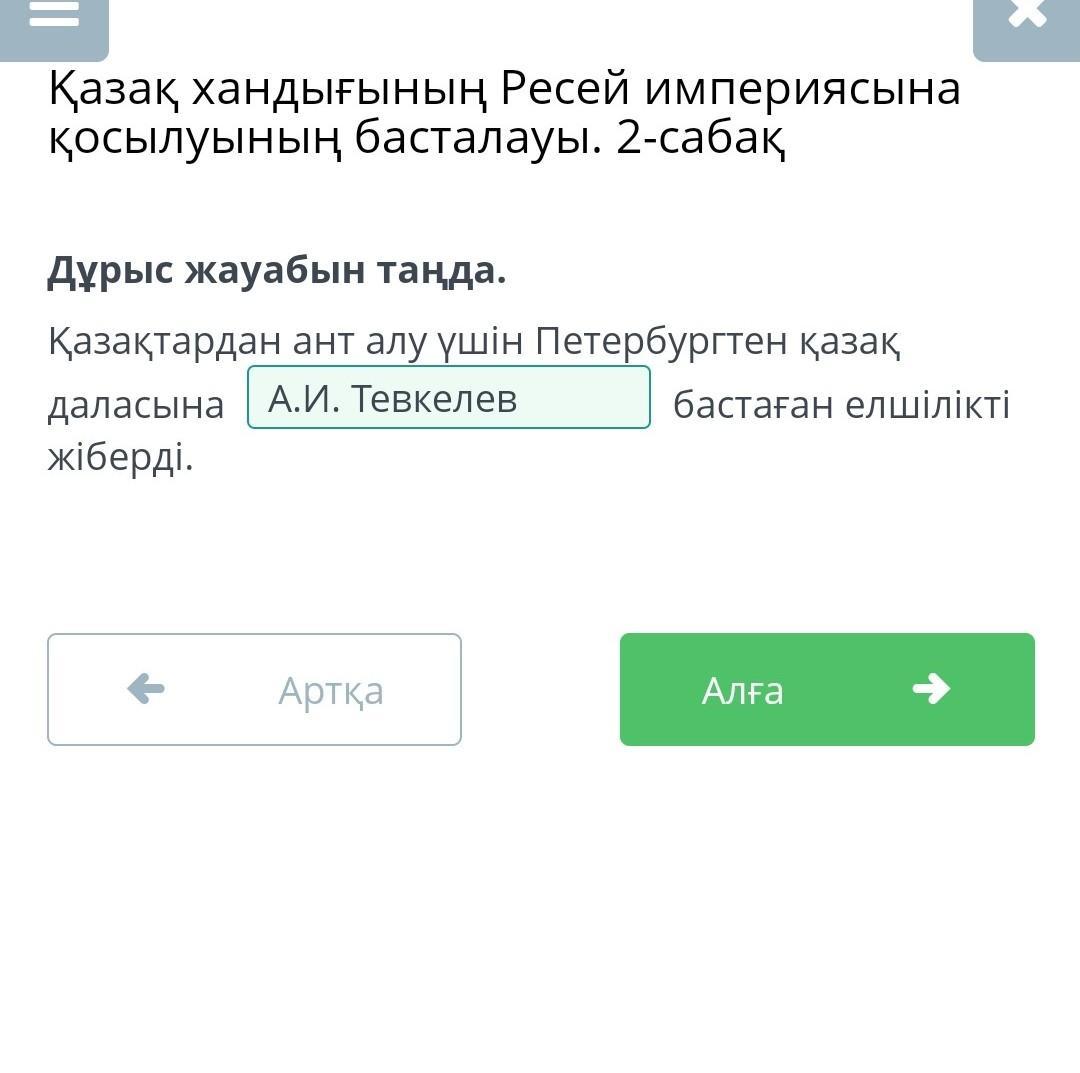
Task: Open the hamburger menu
Action: point(54,20)
